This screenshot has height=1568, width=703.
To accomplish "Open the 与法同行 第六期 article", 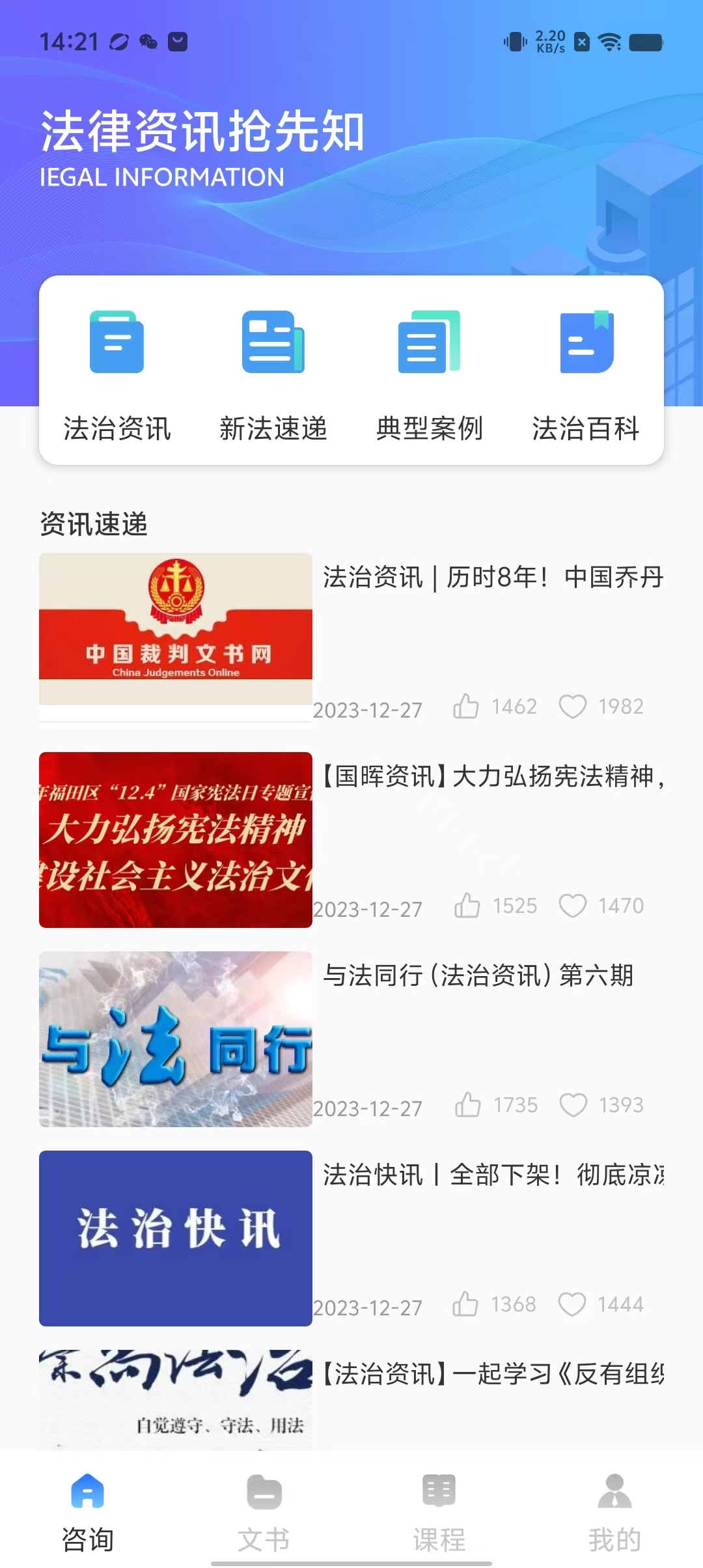I will (478, 976).
